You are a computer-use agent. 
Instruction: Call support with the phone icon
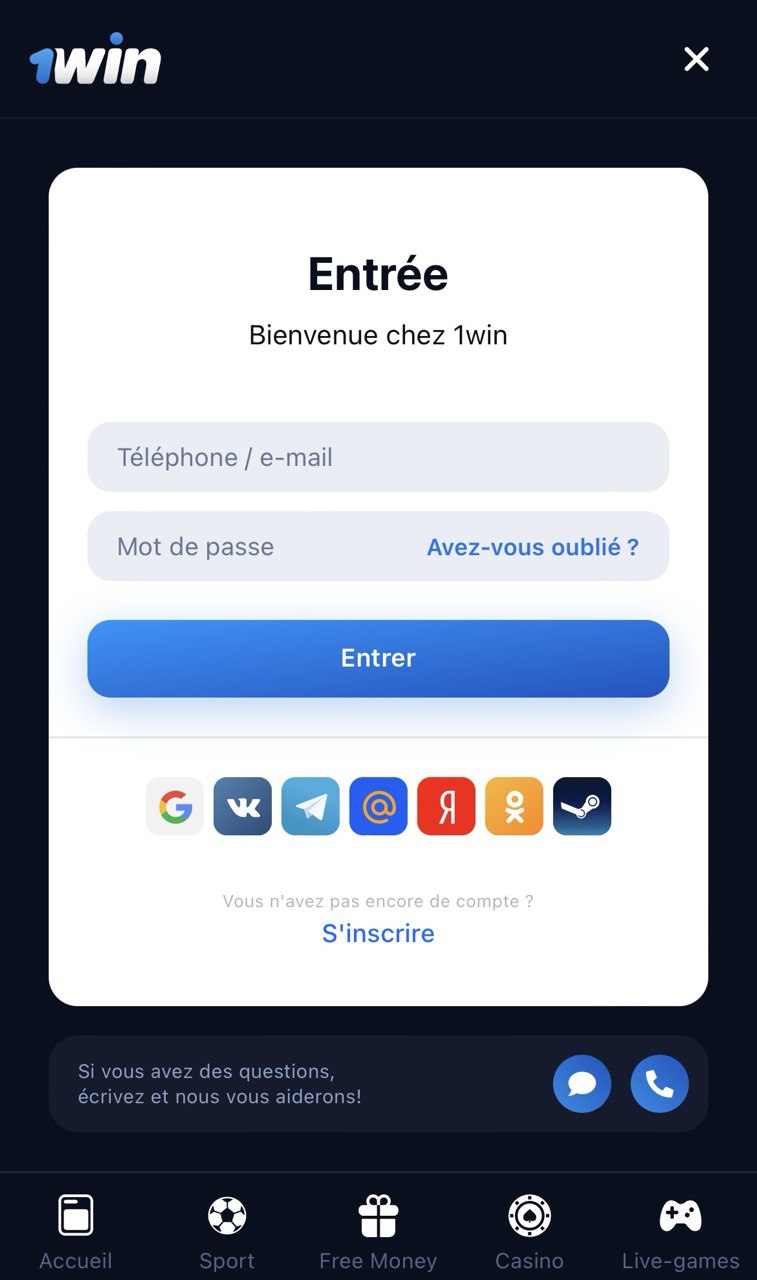click(660, 1084)
